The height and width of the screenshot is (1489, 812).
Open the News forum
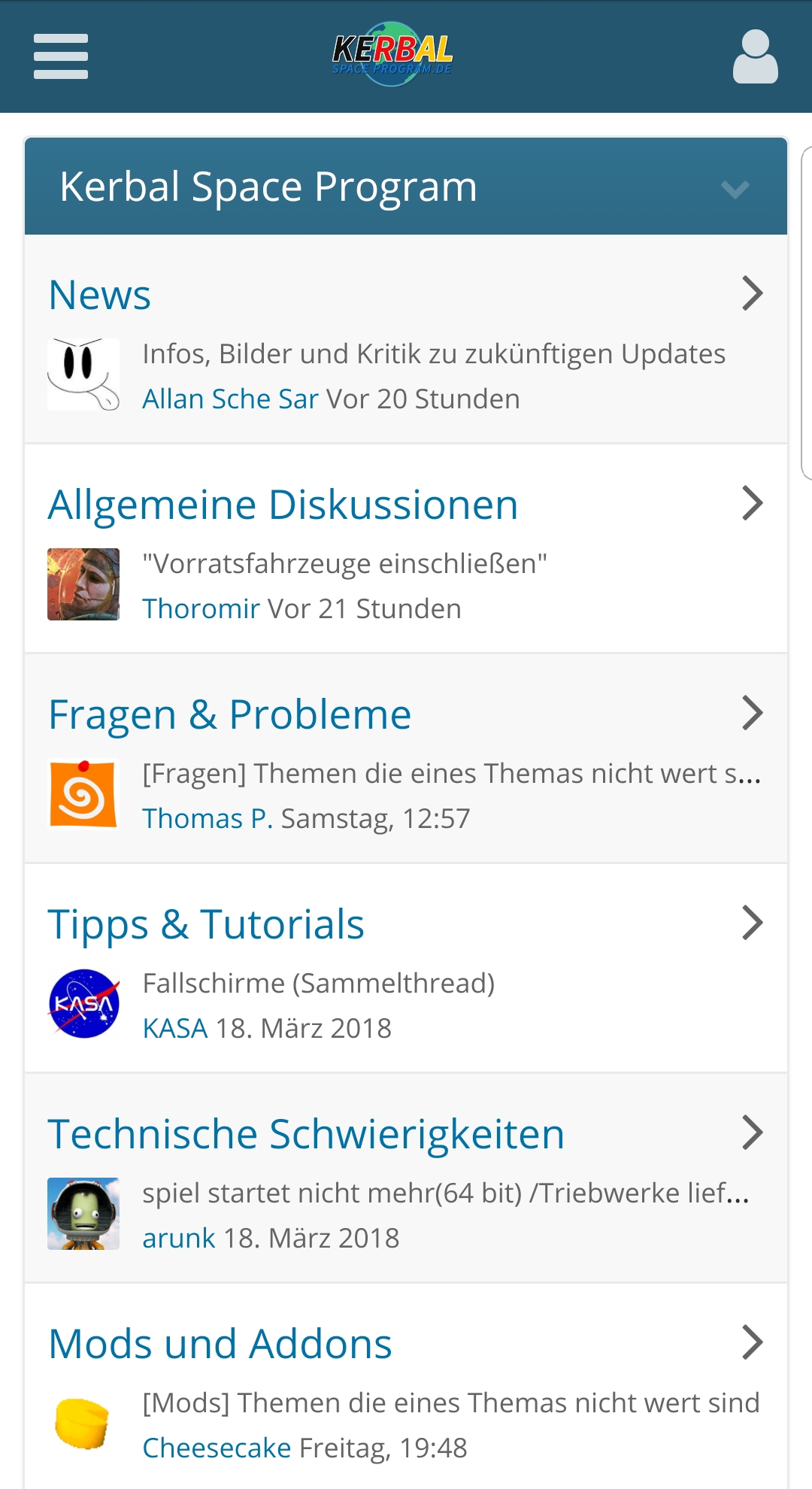[100, 294]
